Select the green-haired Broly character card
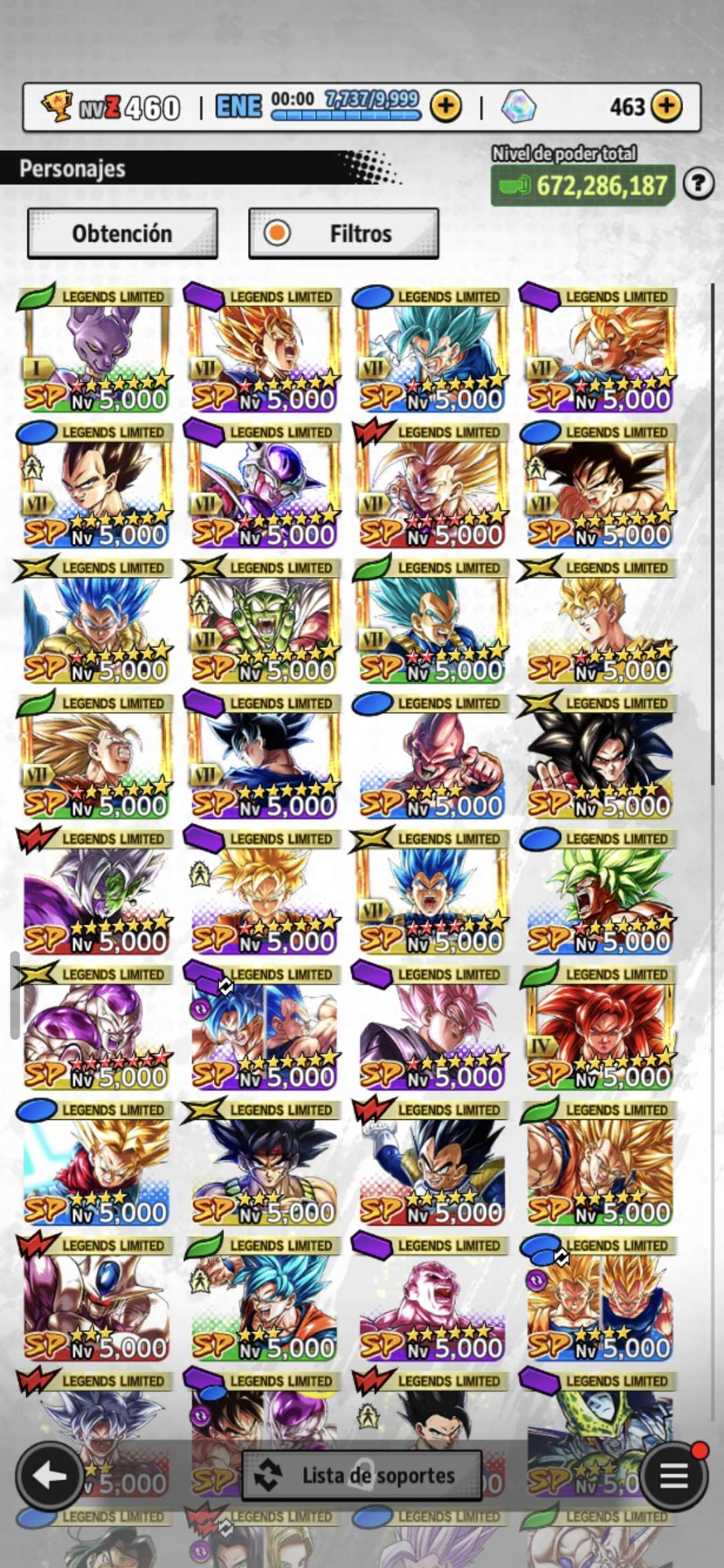This screenshot has width=724, height=1568. click(599, 893)
